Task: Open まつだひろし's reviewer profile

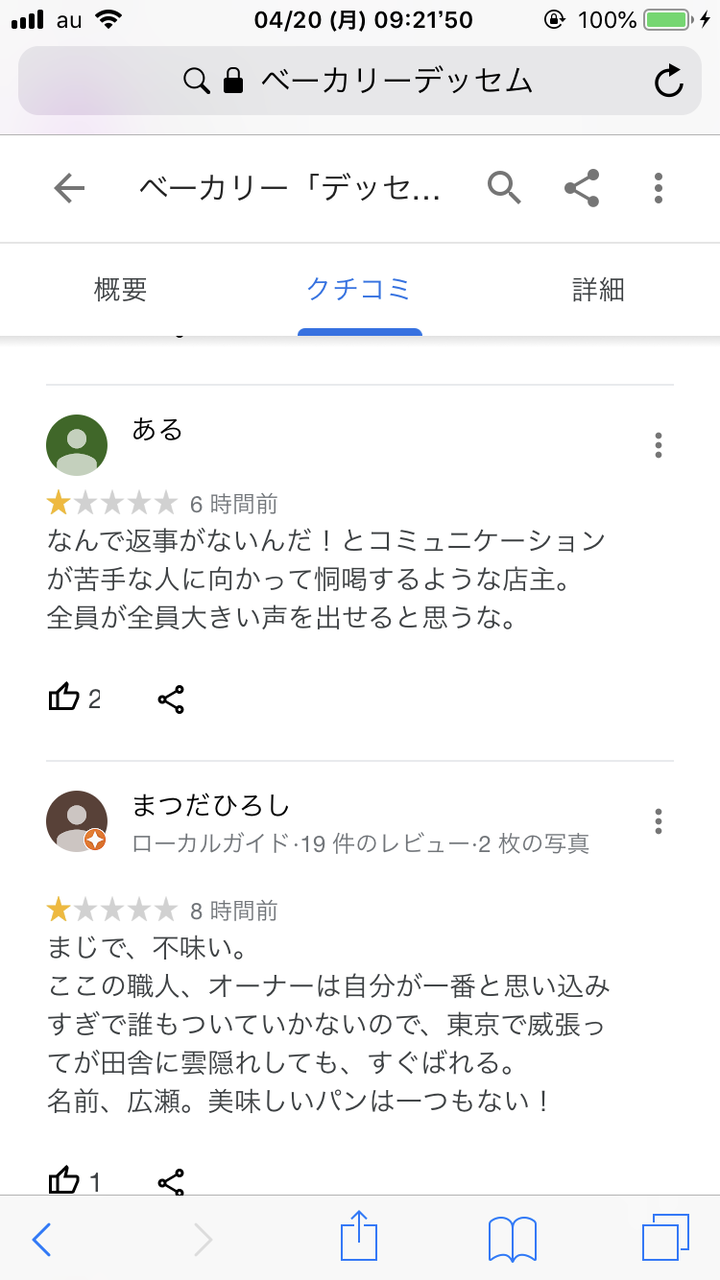Action: coord(77,821)
